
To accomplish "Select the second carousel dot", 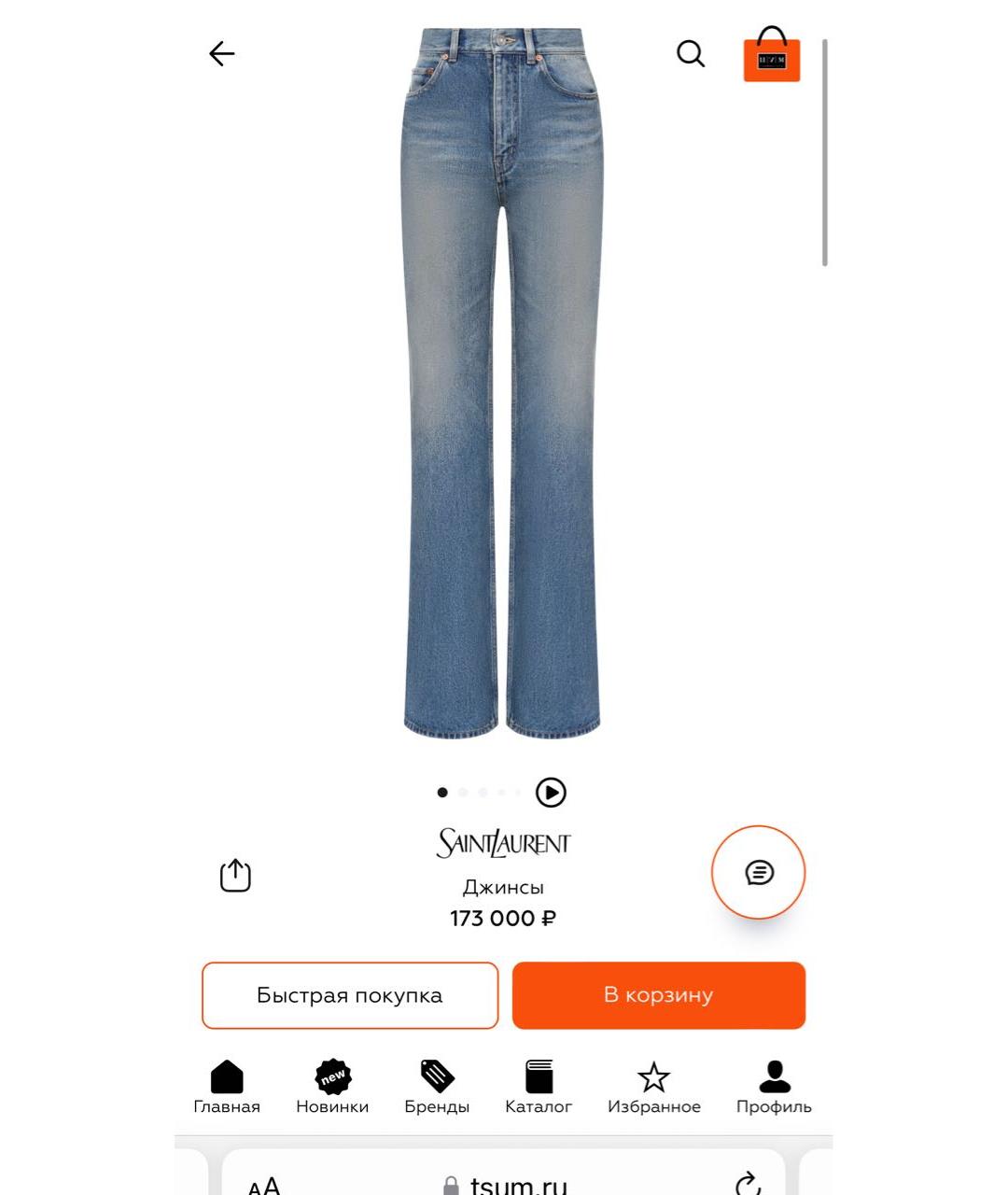I will 461,791.
